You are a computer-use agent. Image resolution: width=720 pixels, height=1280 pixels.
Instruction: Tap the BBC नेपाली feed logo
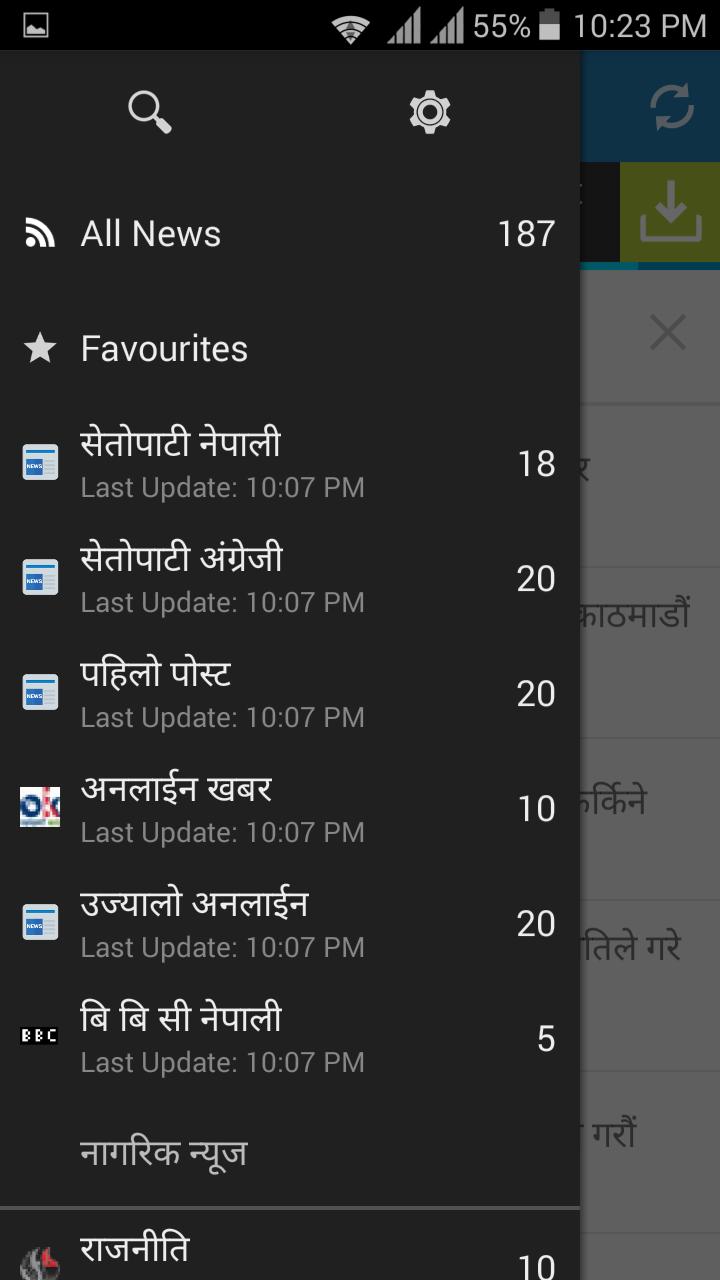pos(38,1035)
